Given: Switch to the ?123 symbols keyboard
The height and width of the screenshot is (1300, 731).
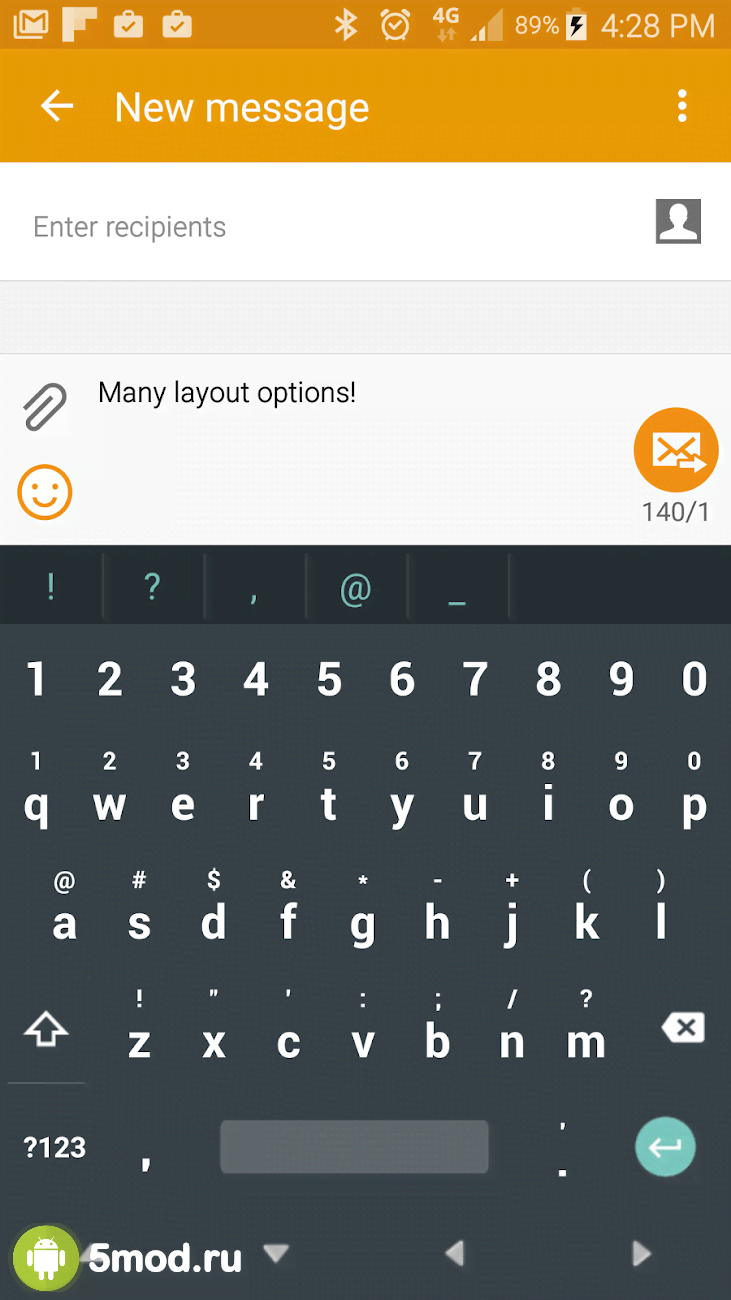Looking at the screenshot, I should click(55, 1147).
